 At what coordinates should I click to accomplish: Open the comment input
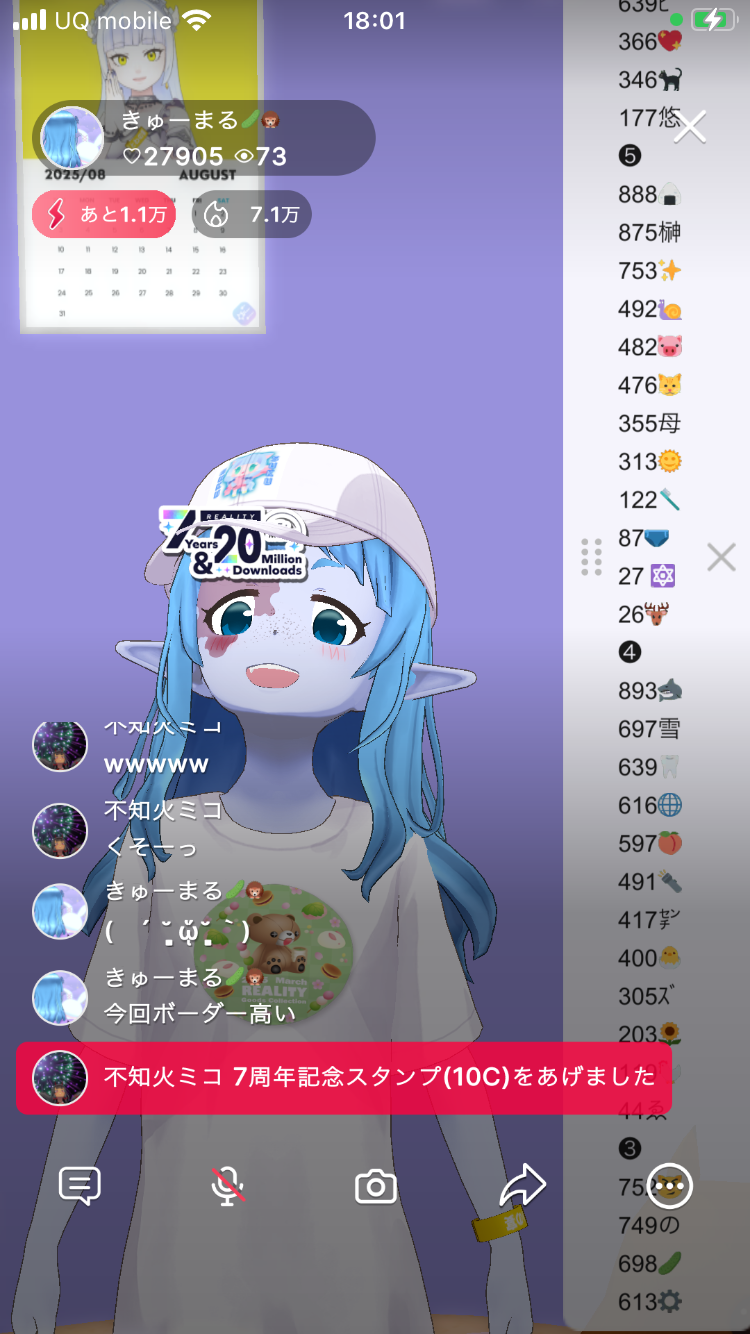tap(80, 1186)
